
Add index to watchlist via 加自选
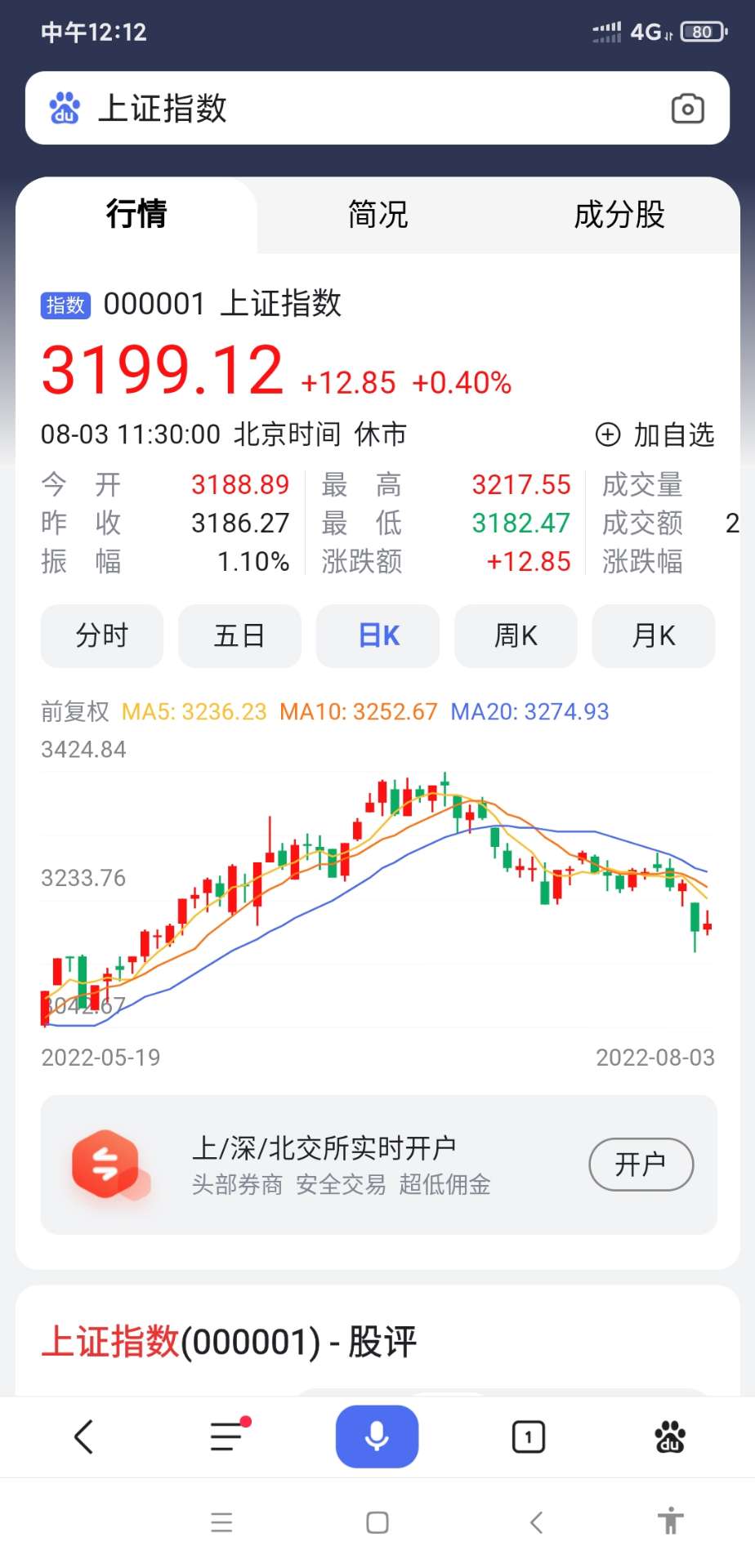[x=655, y=434]
